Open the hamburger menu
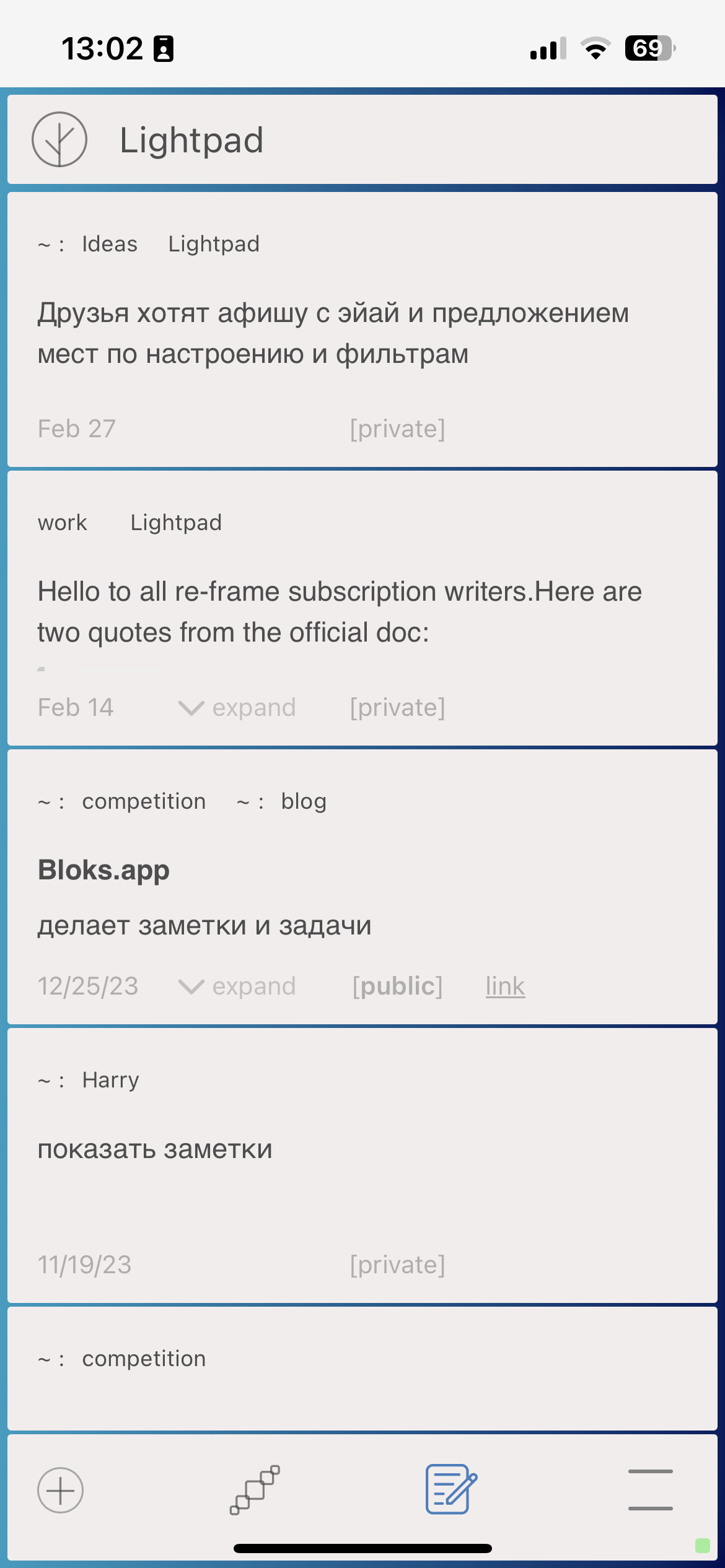 650,1490
